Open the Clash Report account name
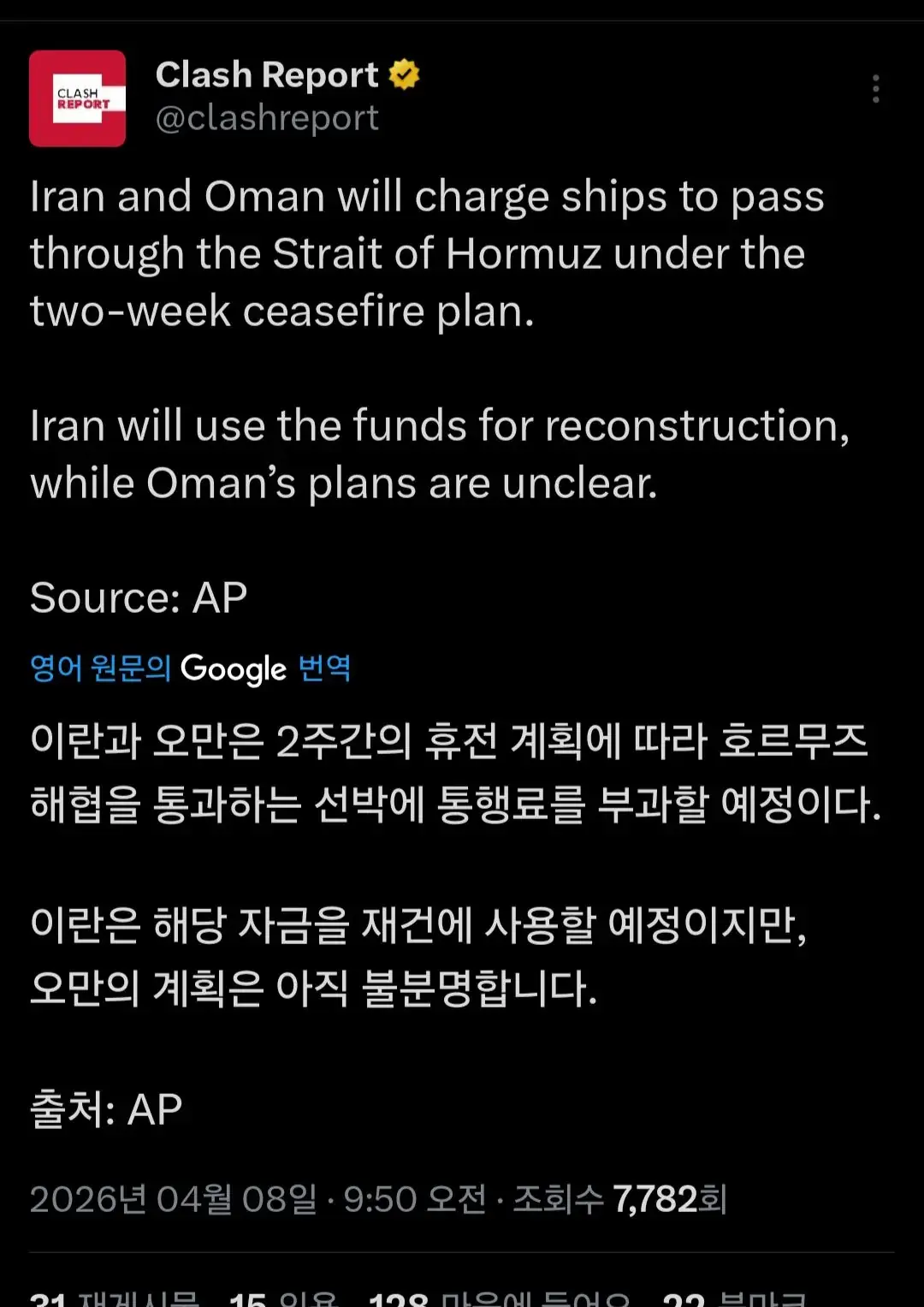The height and width of the screenshot is (1307, 924). point(267,75)
